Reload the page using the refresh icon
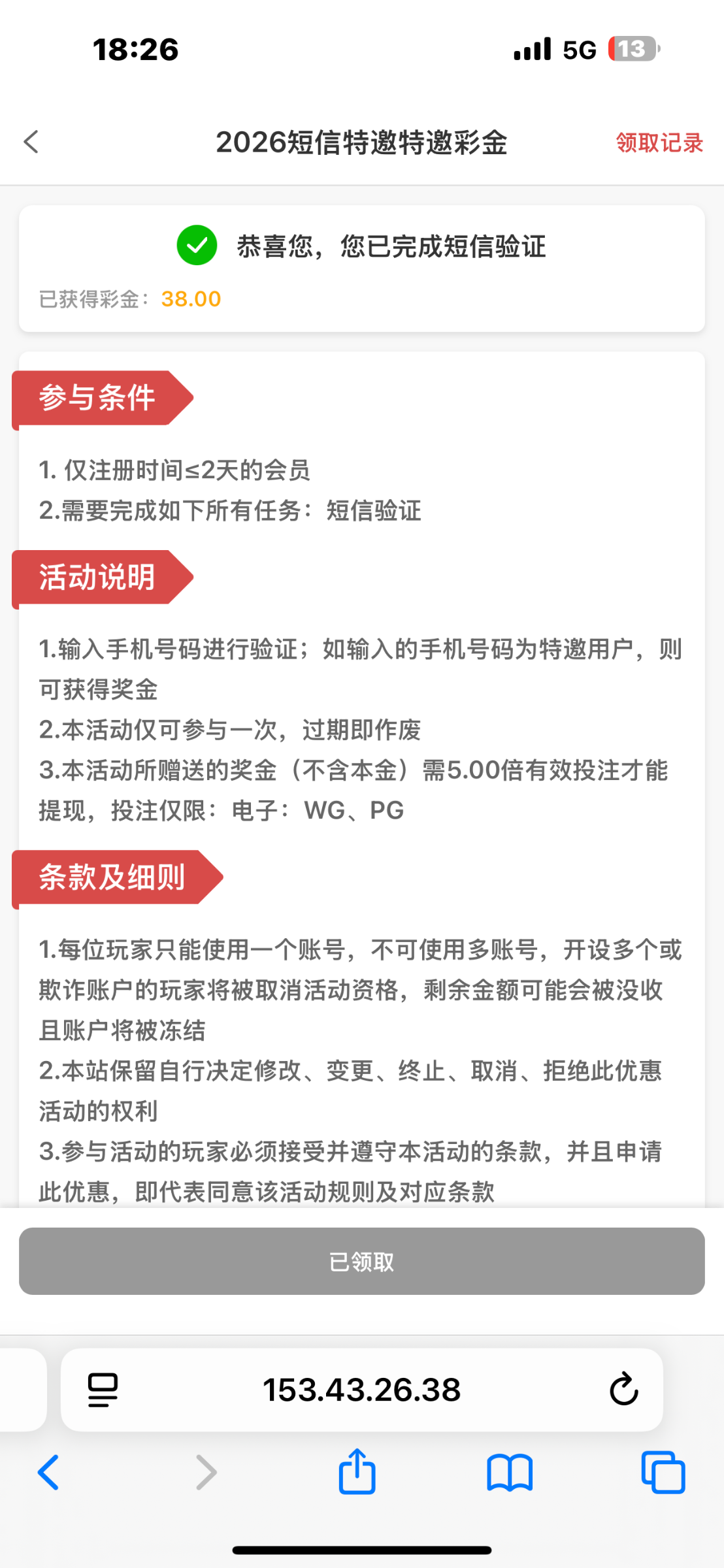Viewport: 724px width, 1568px height. point(623,1390)
